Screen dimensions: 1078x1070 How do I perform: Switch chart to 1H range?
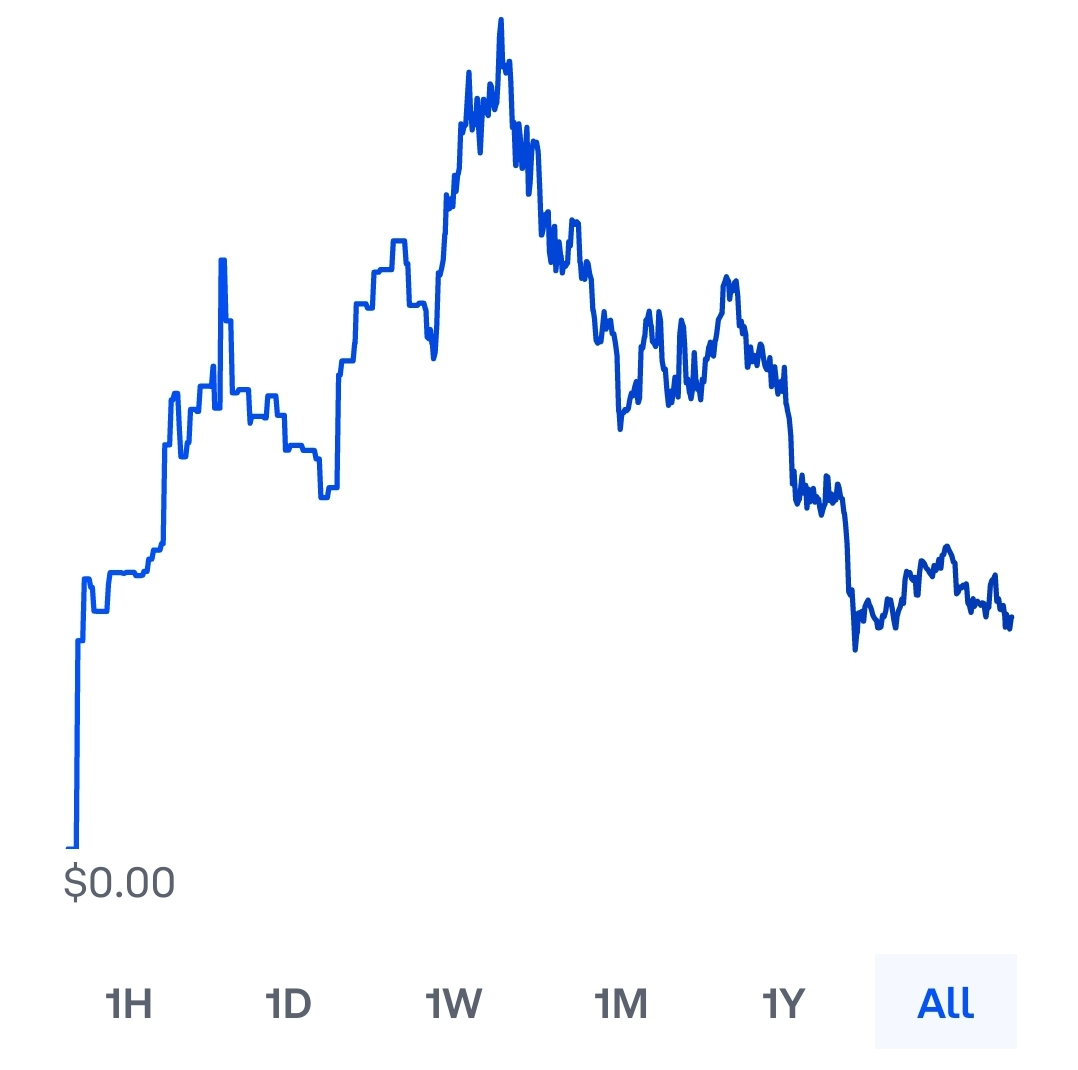pyautogui.click(x=129, y=1002)
